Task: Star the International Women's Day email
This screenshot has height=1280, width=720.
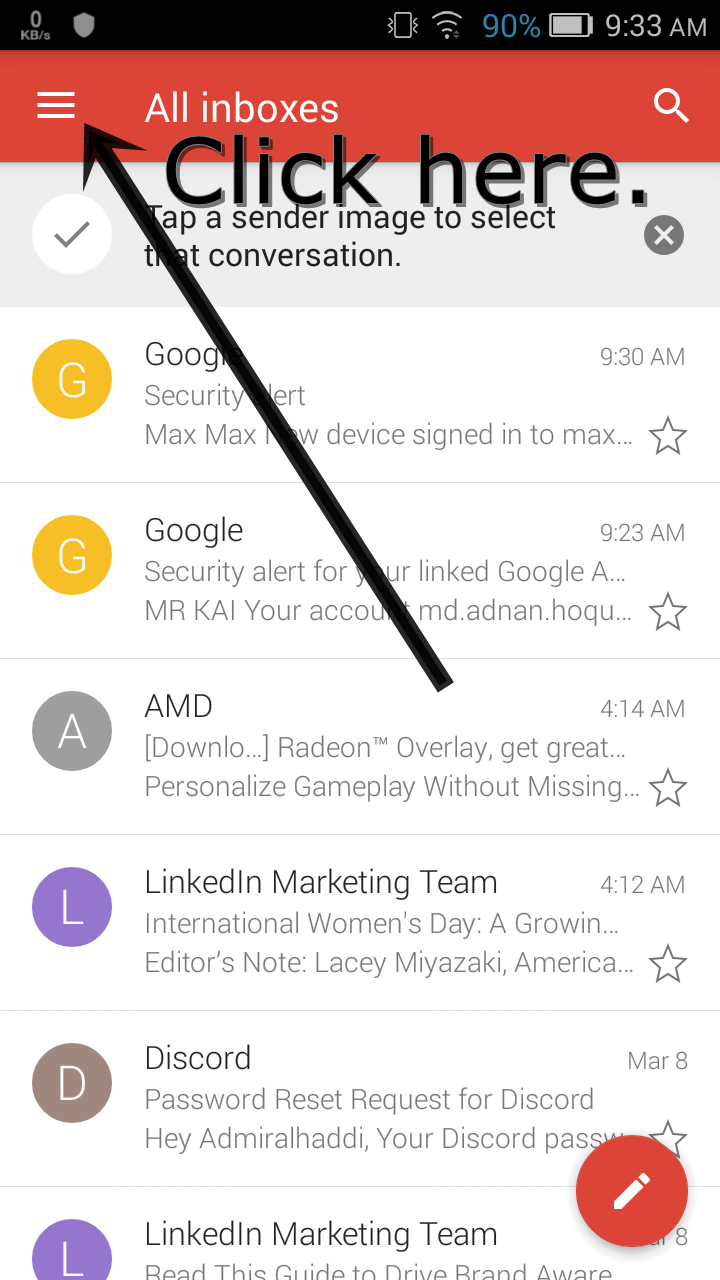Action: (670, 963)
